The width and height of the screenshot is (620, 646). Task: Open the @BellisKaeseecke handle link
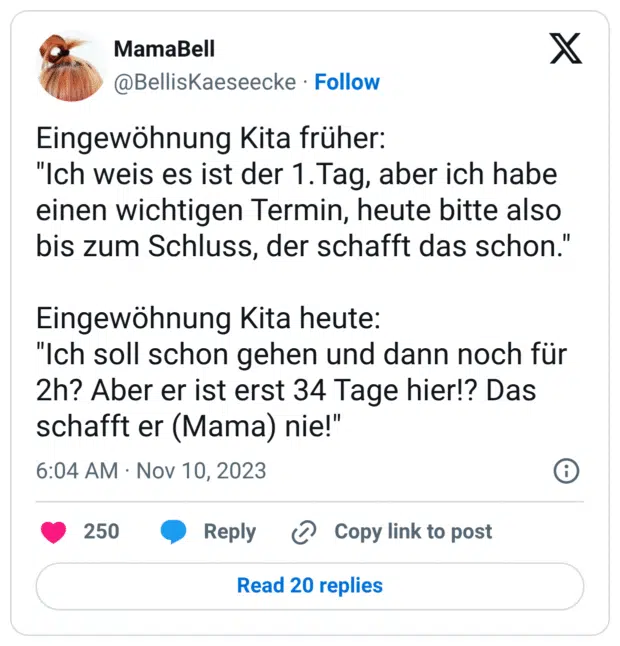[205, 82]
